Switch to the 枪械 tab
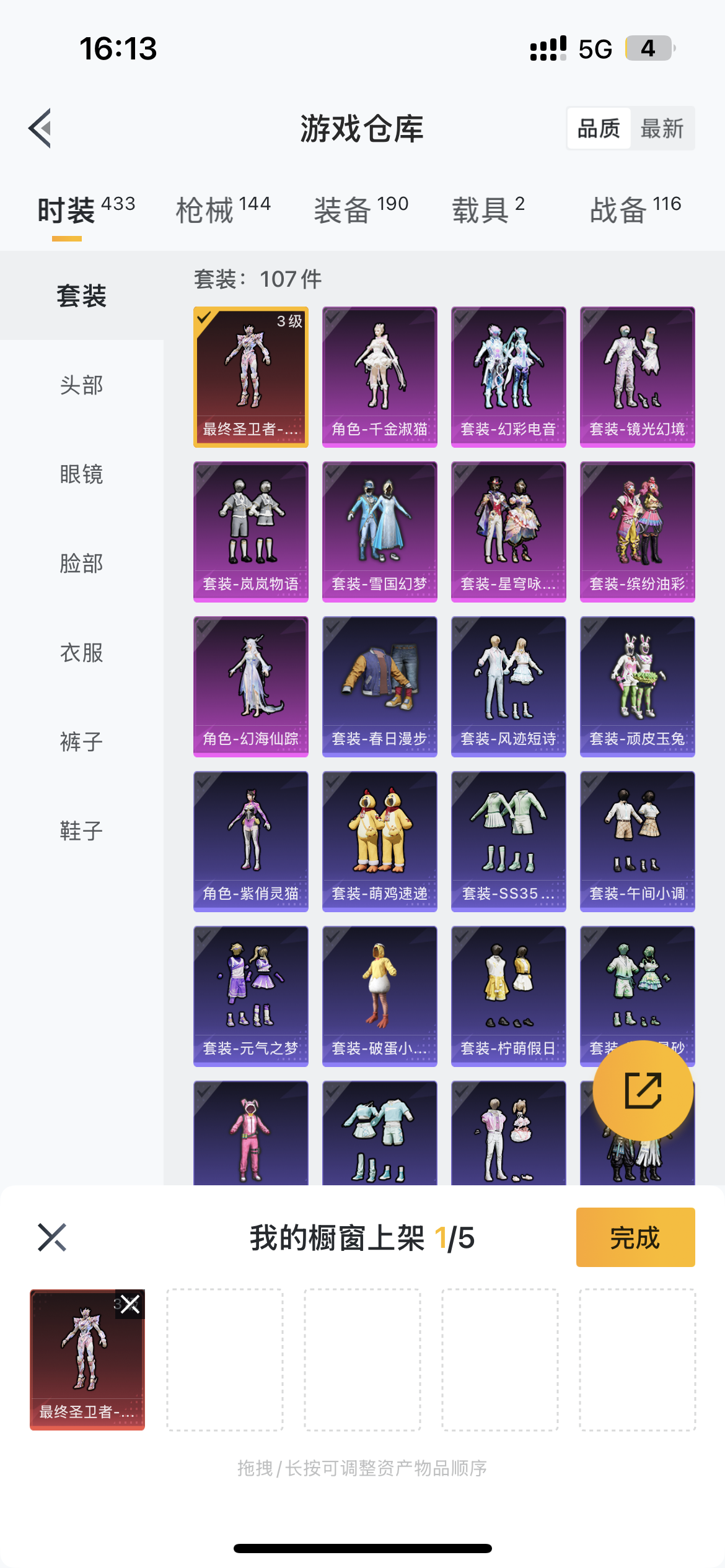The height and width of the screenshot is (1568, 725). pyautogui.click(x=223, y=209)
